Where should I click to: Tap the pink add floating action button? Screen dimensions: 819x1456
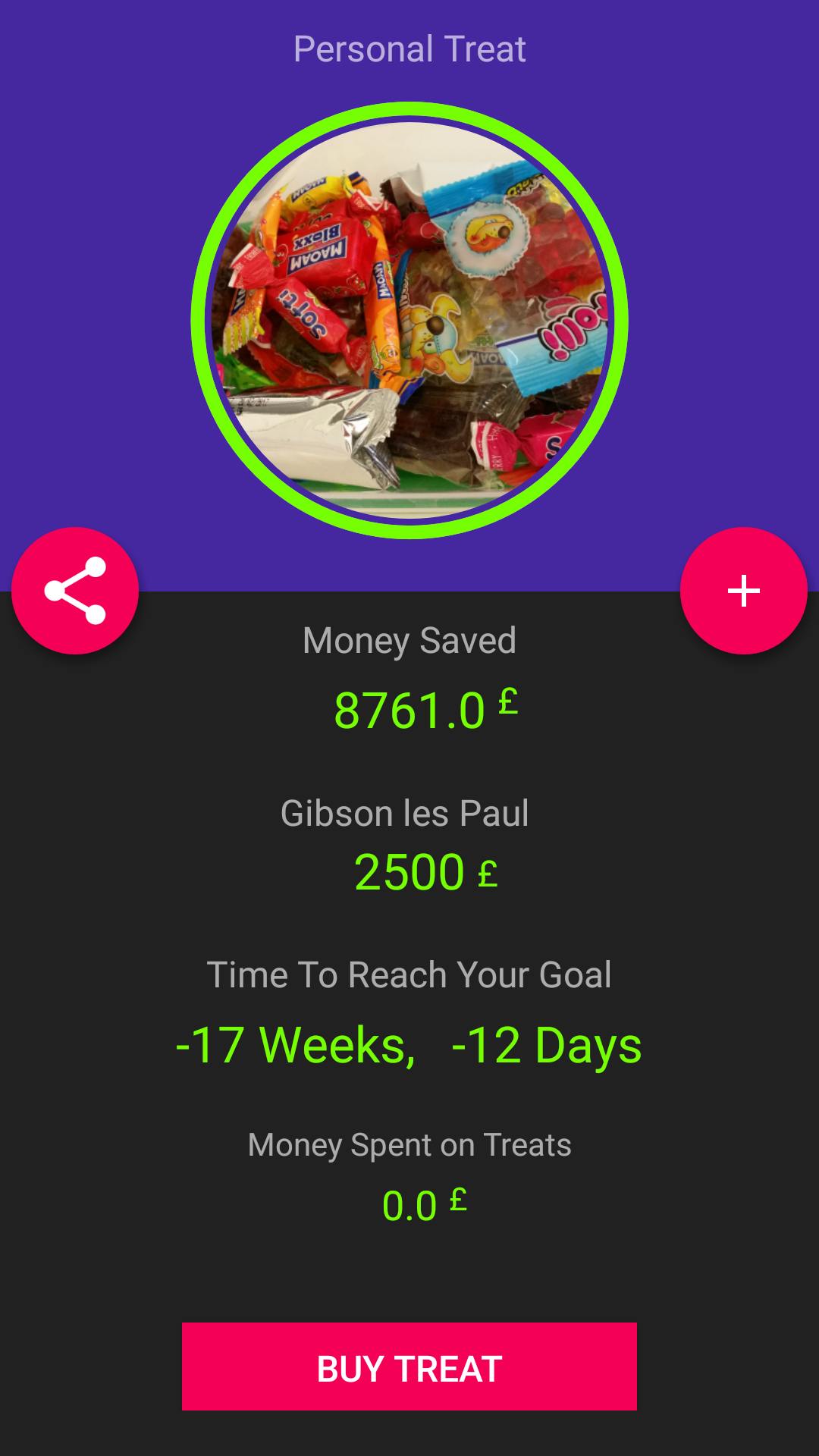[x=743, y=591]
